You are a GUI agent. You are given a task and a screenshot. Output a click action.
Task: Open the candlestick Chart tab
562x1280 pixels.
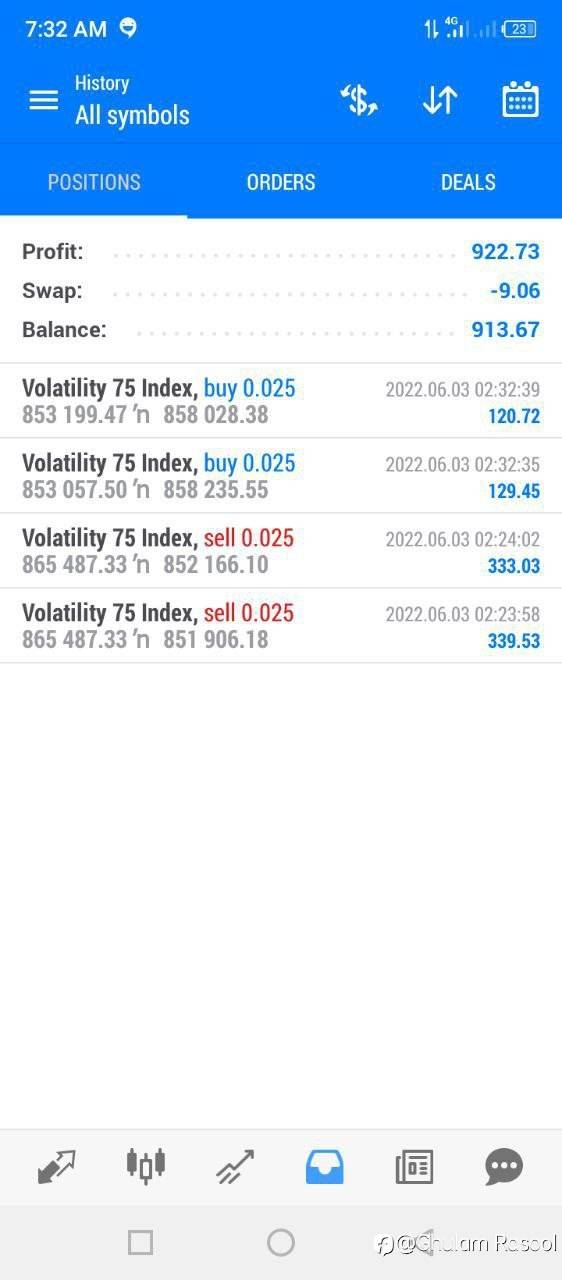pyautogui.click(x=146, y=1165)
